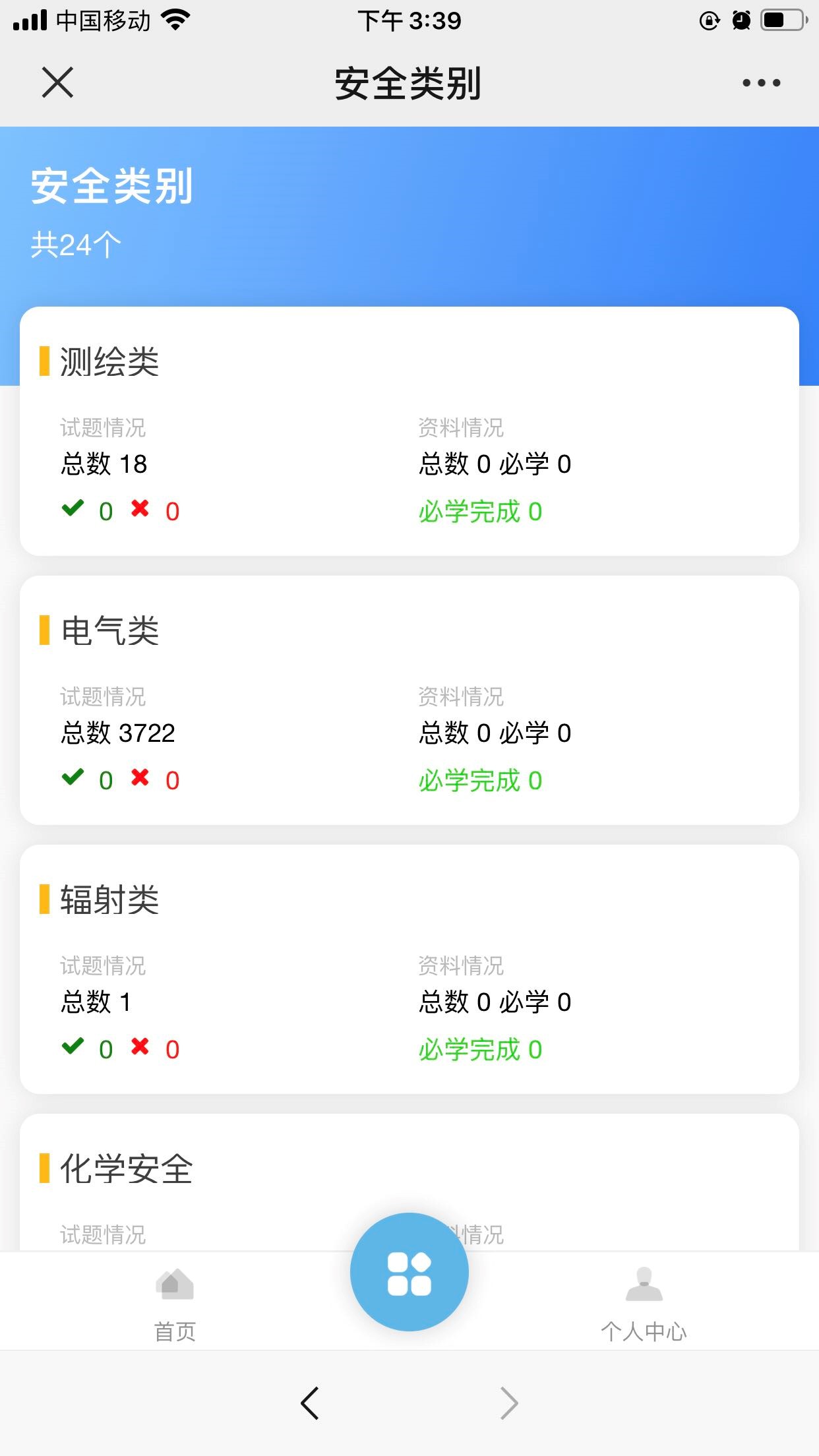Screen dimensions: 819x1456
Task: Go back with the browser back arrow
Action: click(x=310, y=1403)
